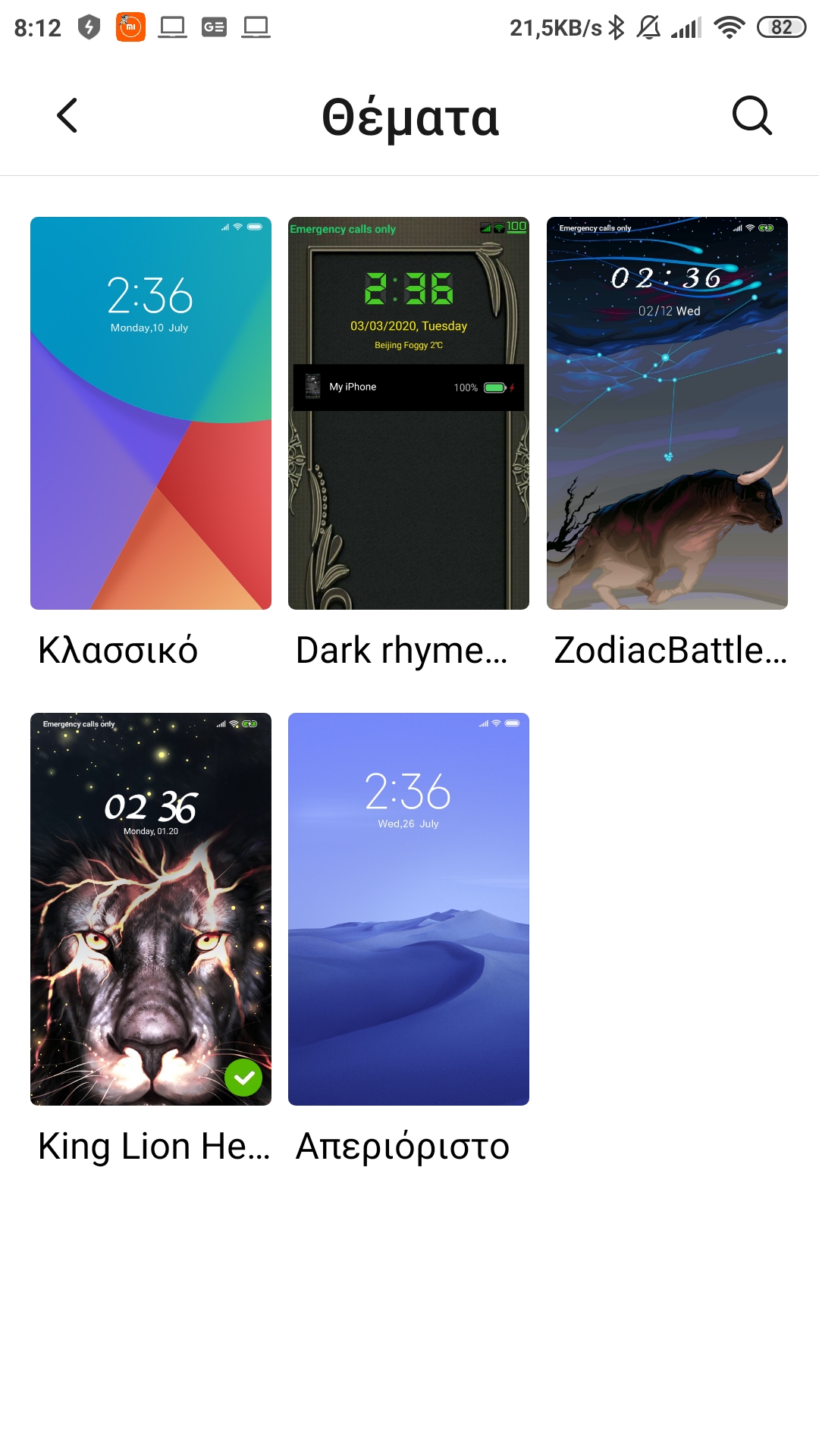This screenshot has height=1456, width=819.
Task: View the ZodiacBattle theme
Action: (667, 413)
